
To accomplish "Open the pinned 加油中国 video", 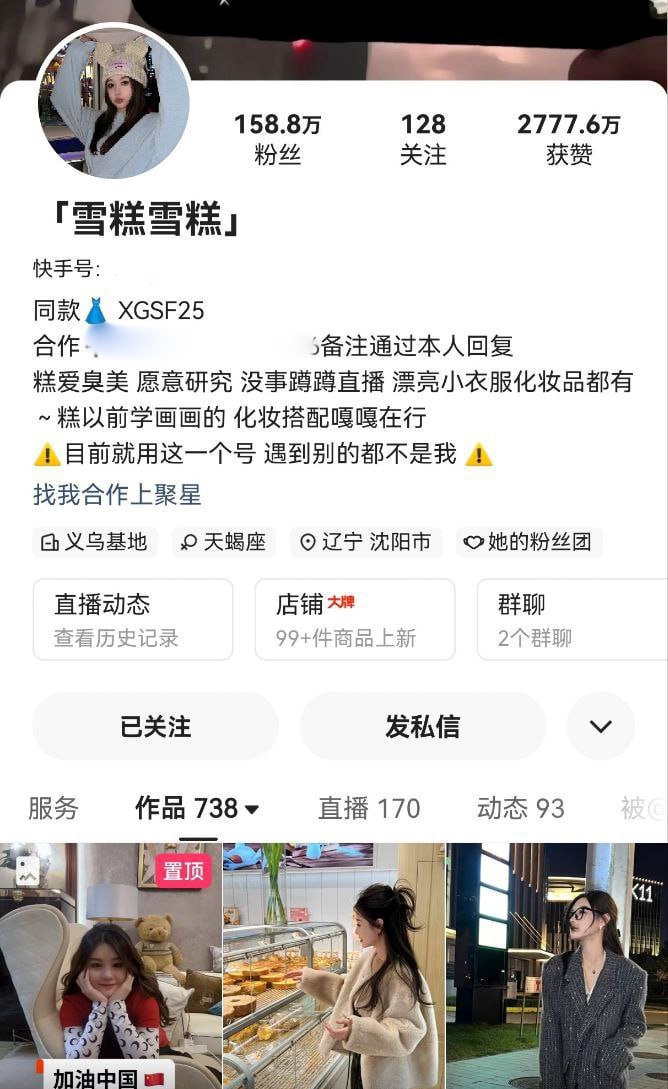I will tap(110, 965).
